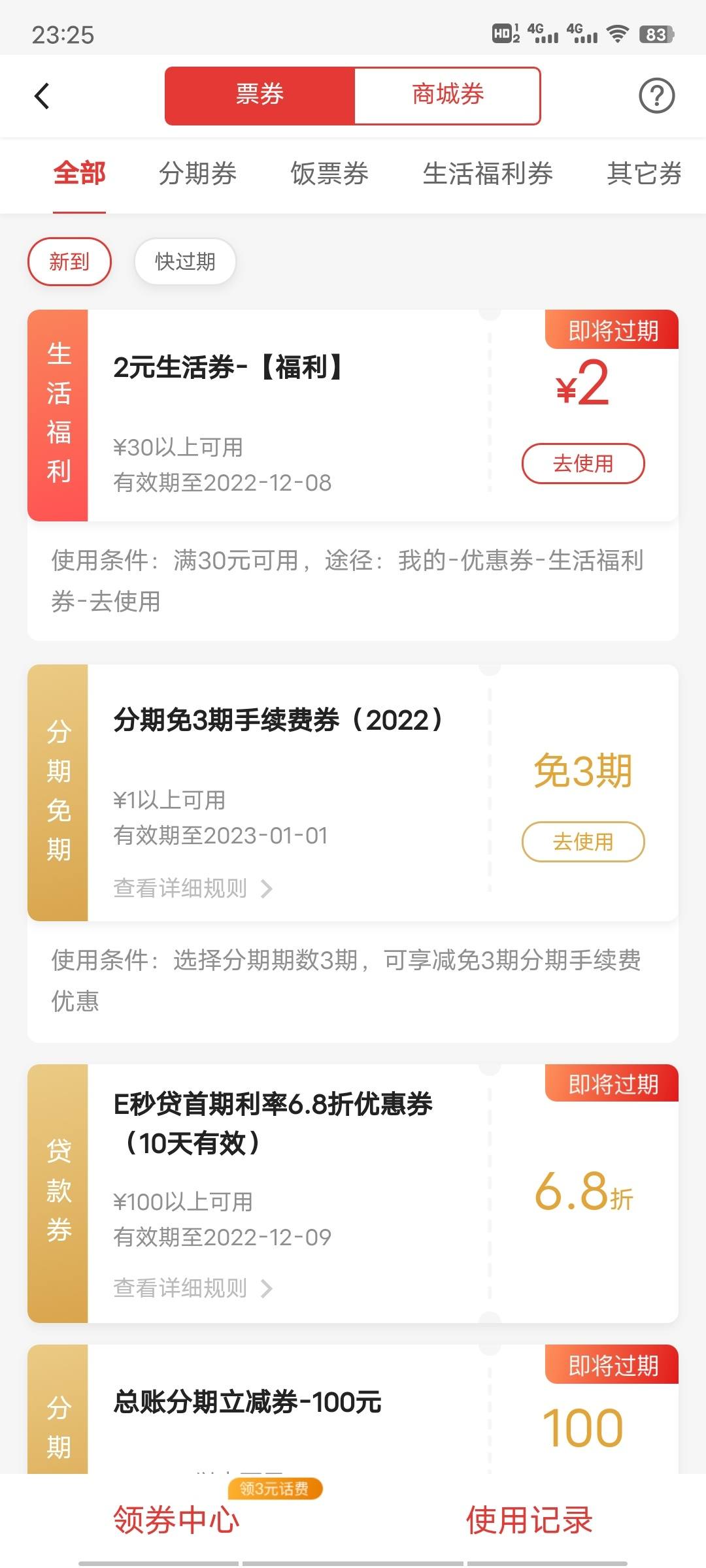View 查看详细规则 for 分期免3期手续费券
The height and width of the screenshot is (1568, 706).
[x=193, y=889]
